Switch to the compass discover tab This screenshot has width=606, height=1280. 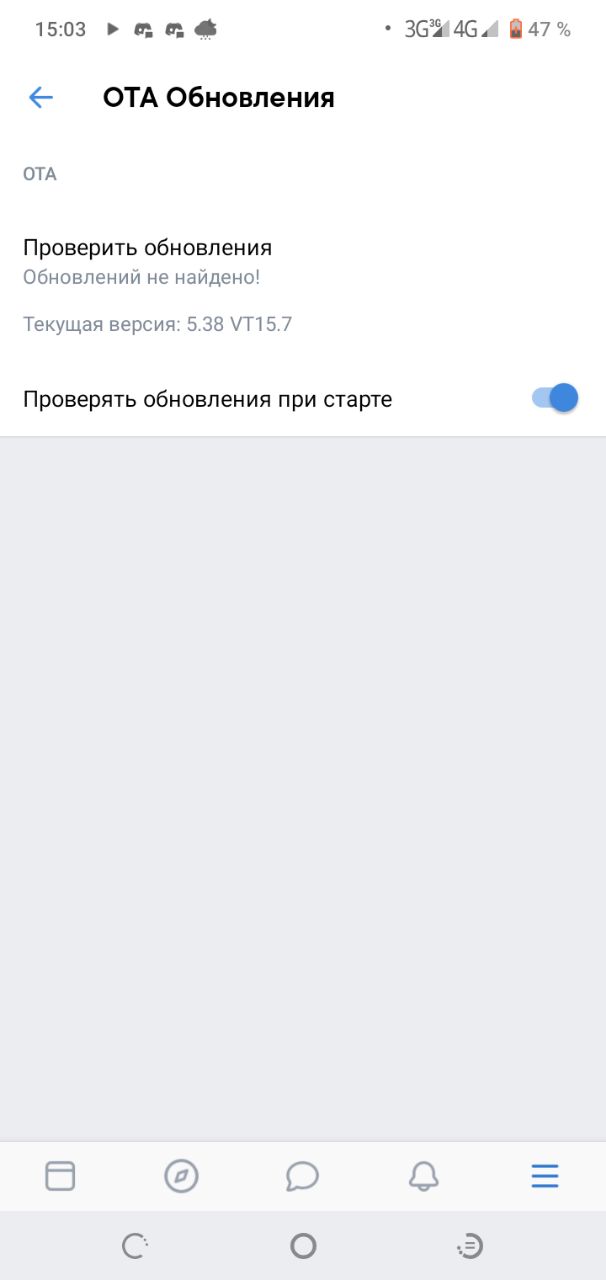tap(181, 1176)
